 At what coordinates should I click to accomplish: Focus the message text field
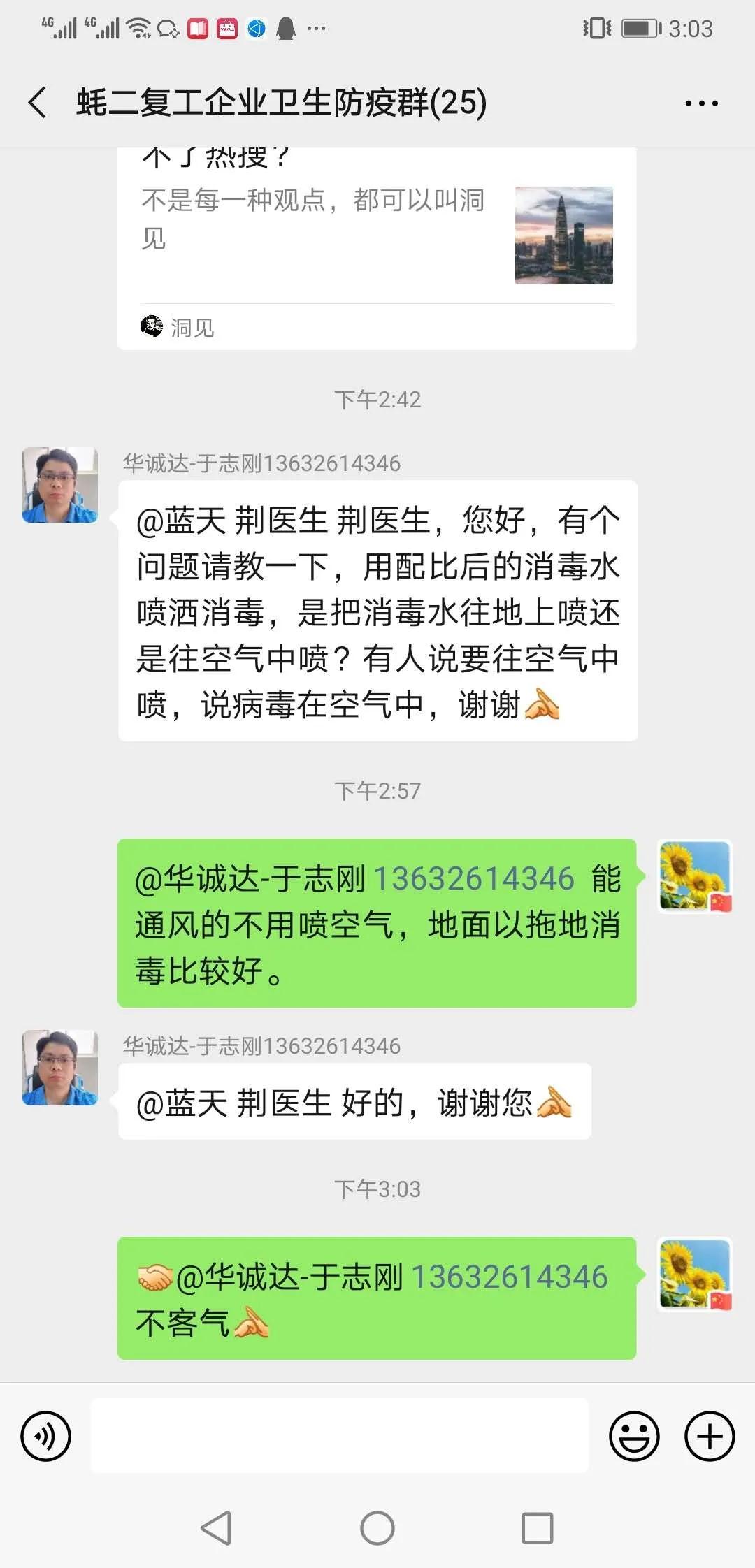[x=340, y=1435]
